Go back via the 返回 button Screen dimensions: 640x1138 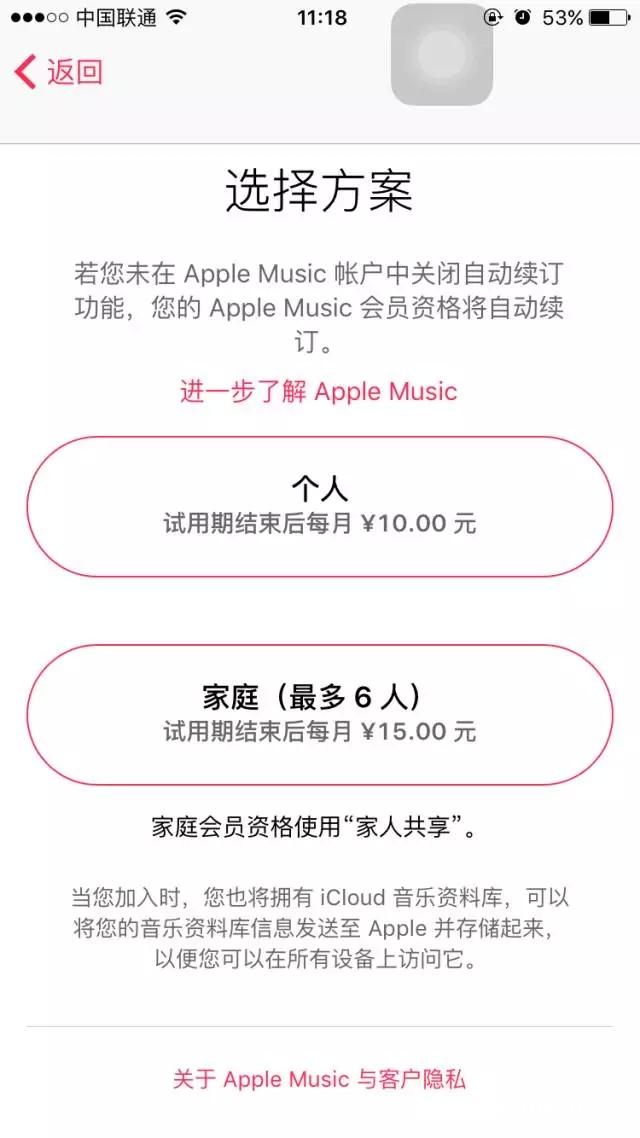[x=60, y=72]
